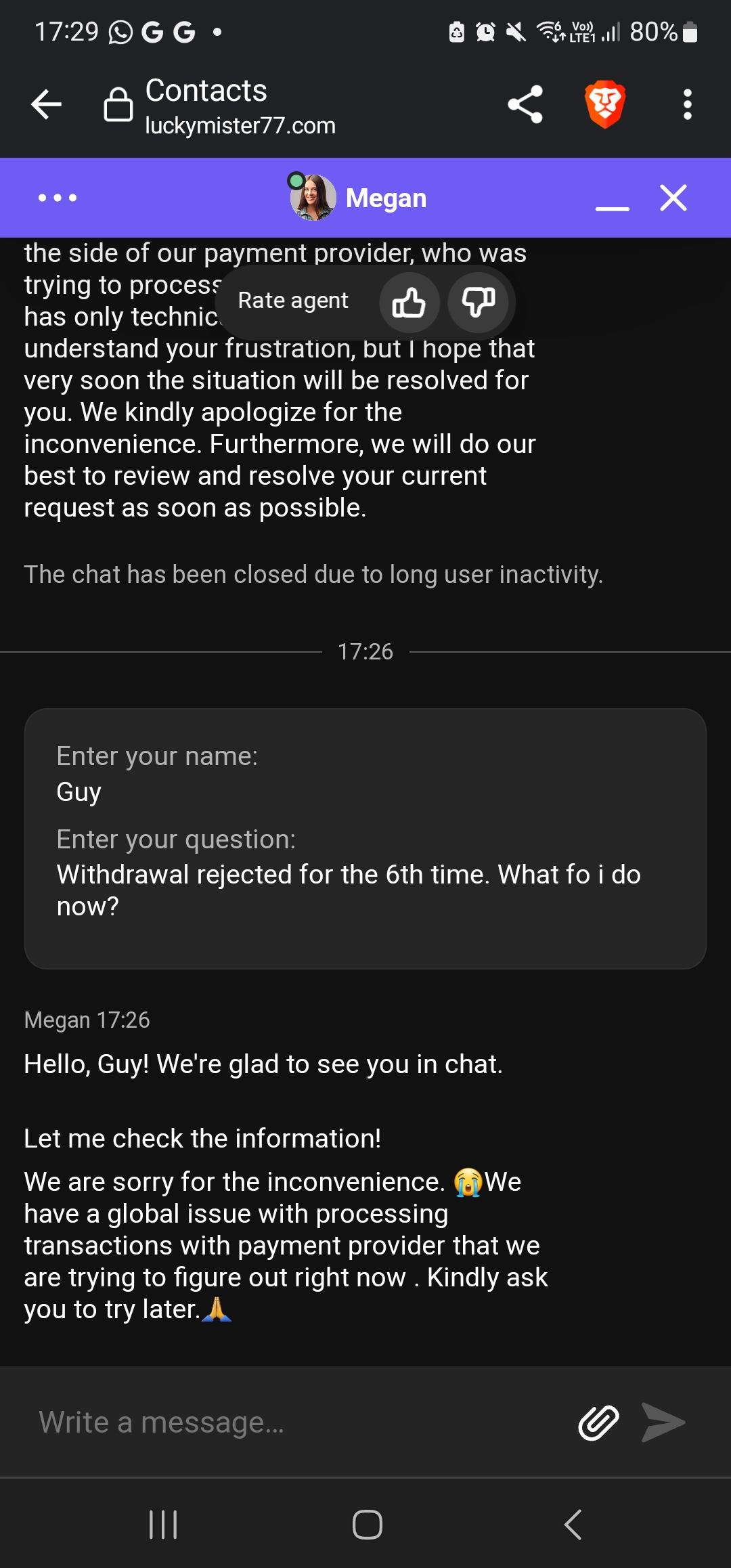The height and width of the screenshot is (1568, 731).
Task: Share this page
Action: 525,104
